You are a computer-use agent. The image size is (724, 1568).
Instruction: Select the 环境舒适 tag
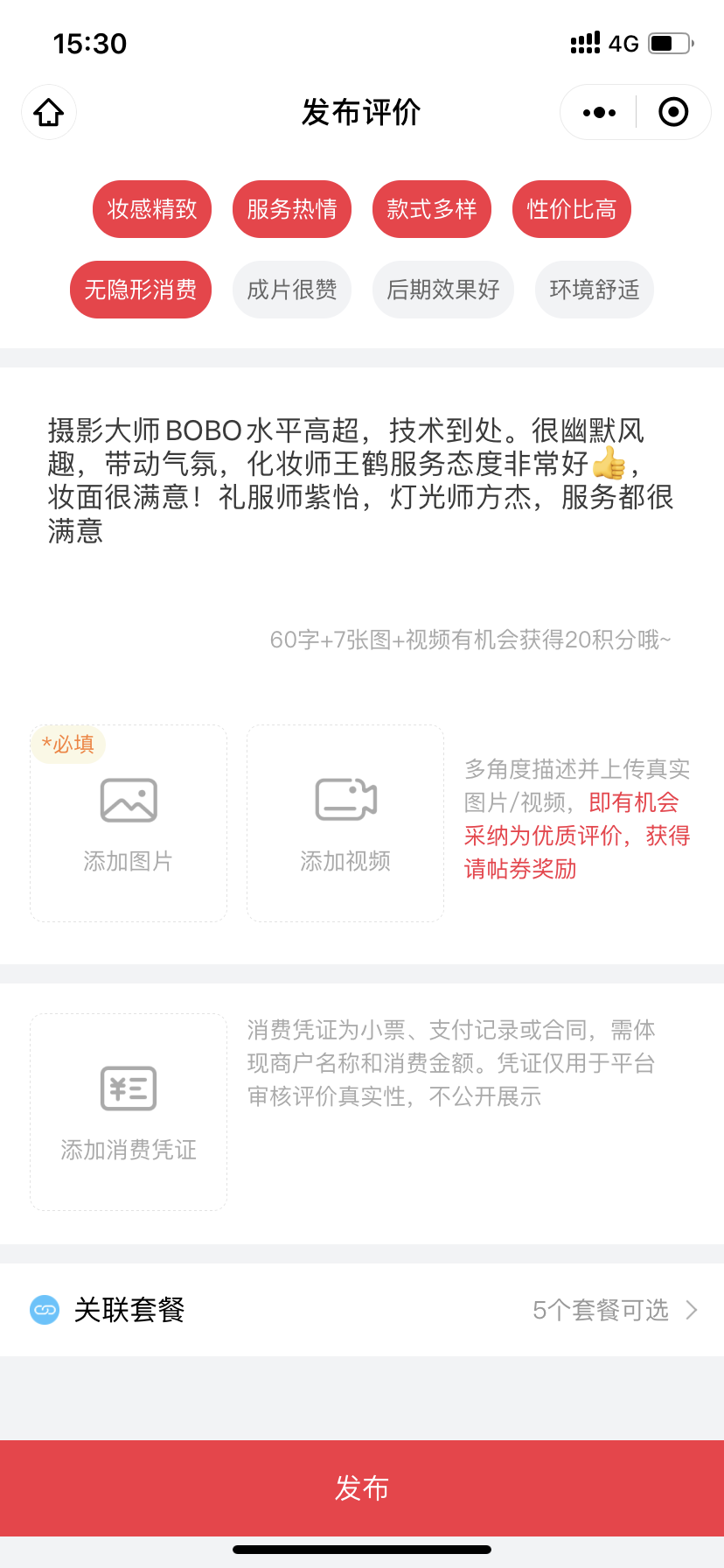tap(595, 290)
